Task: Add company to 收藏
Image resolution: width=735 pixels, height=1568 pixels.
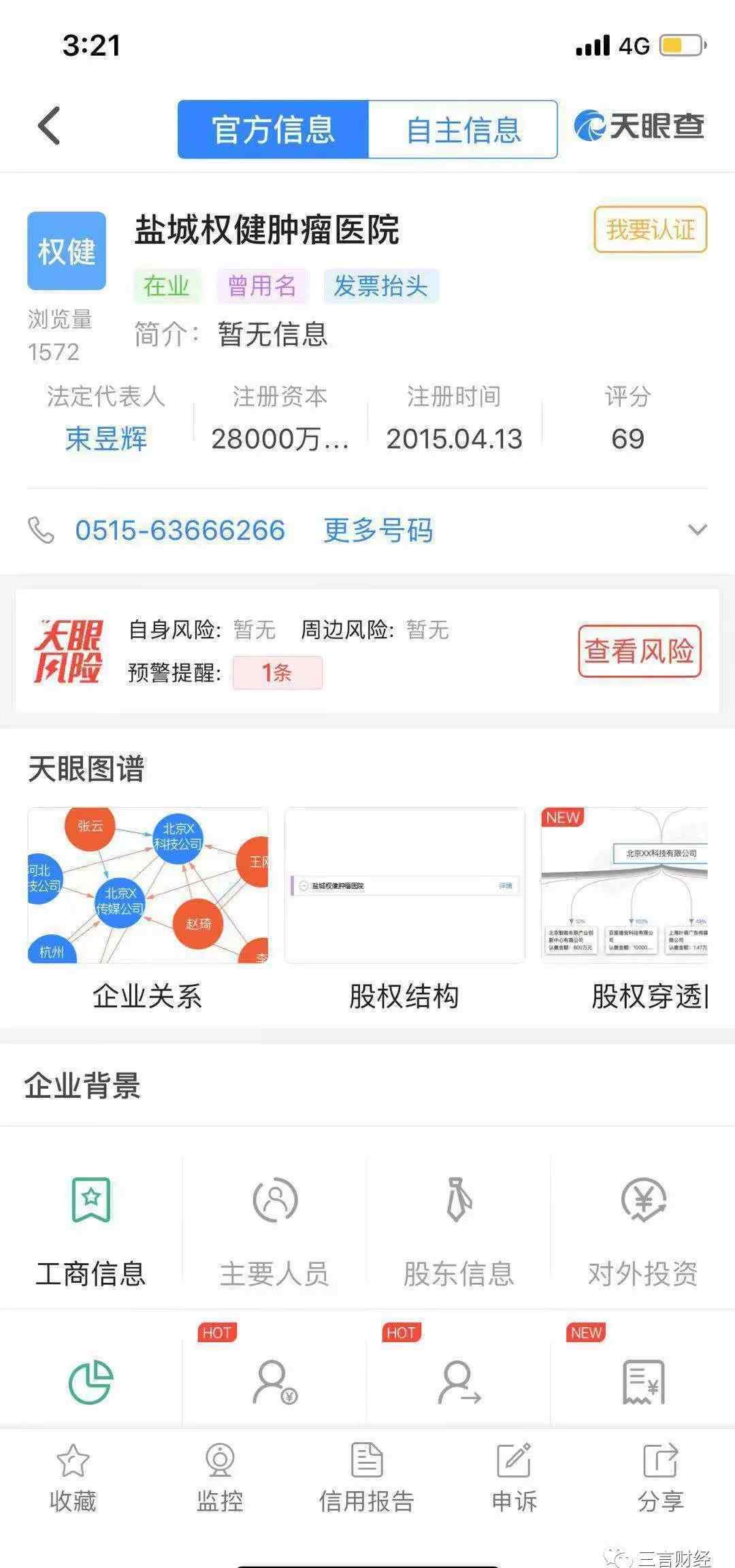Action: click(x=73, y=1478)
